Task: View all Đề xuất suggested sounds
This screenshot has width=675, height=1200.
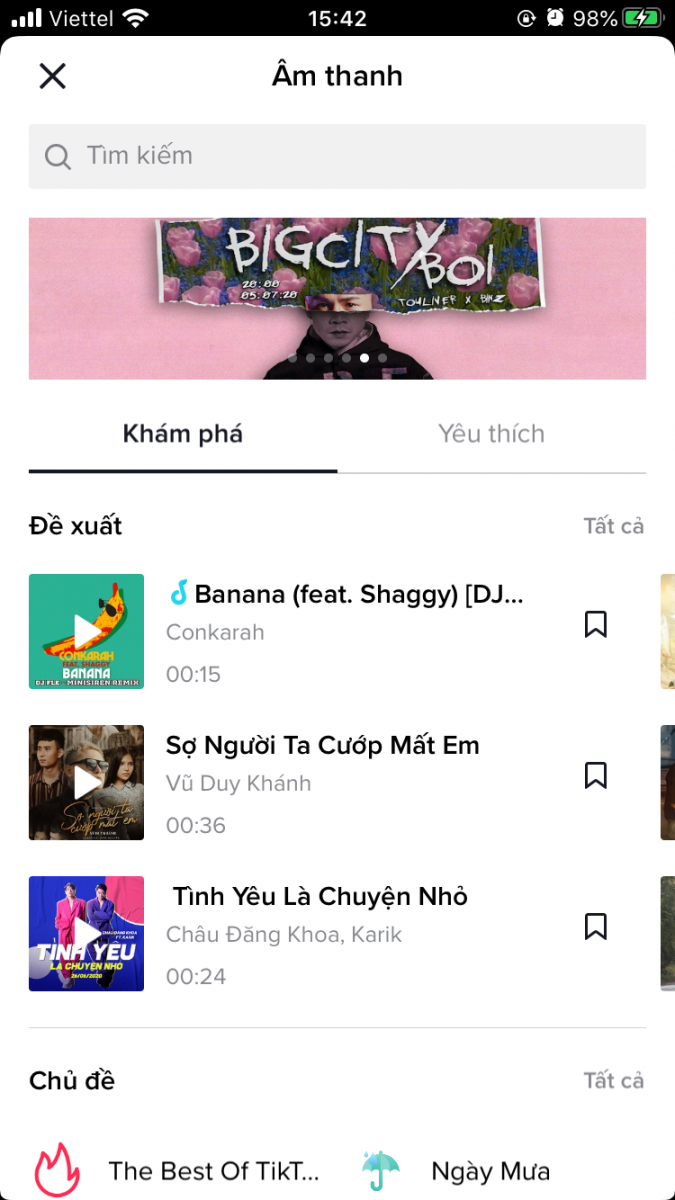Action: click(613, 526)
